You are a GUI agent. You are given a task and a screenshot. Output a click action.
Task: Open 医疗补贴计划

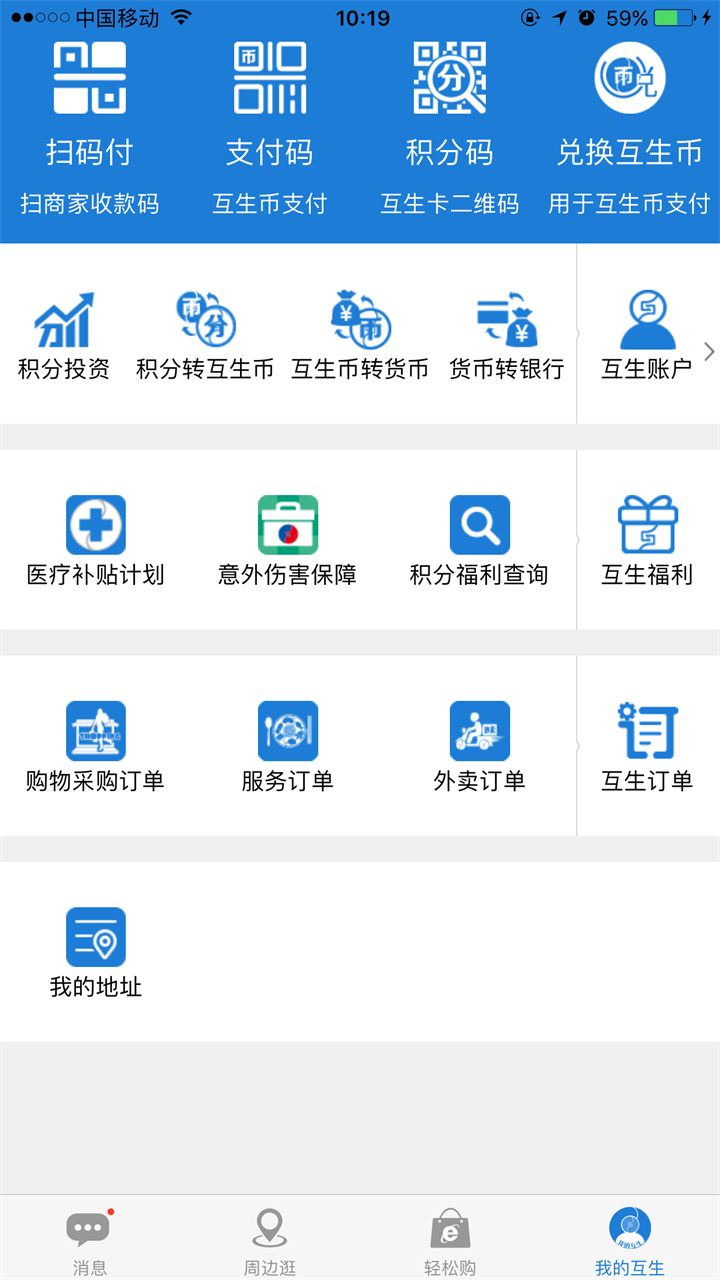(x=95, y=540)
